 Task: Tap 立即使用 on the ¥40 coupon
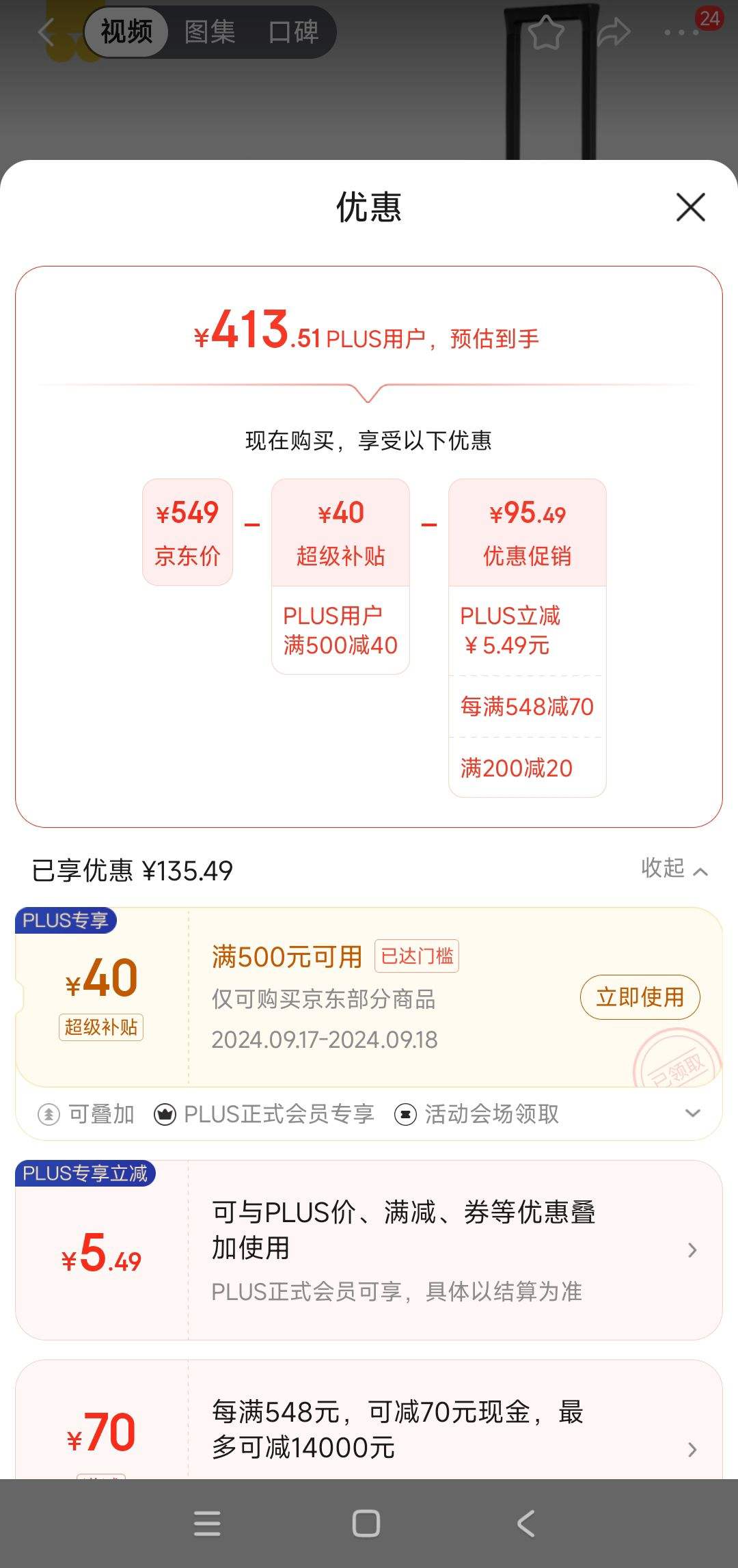(640, 997)
